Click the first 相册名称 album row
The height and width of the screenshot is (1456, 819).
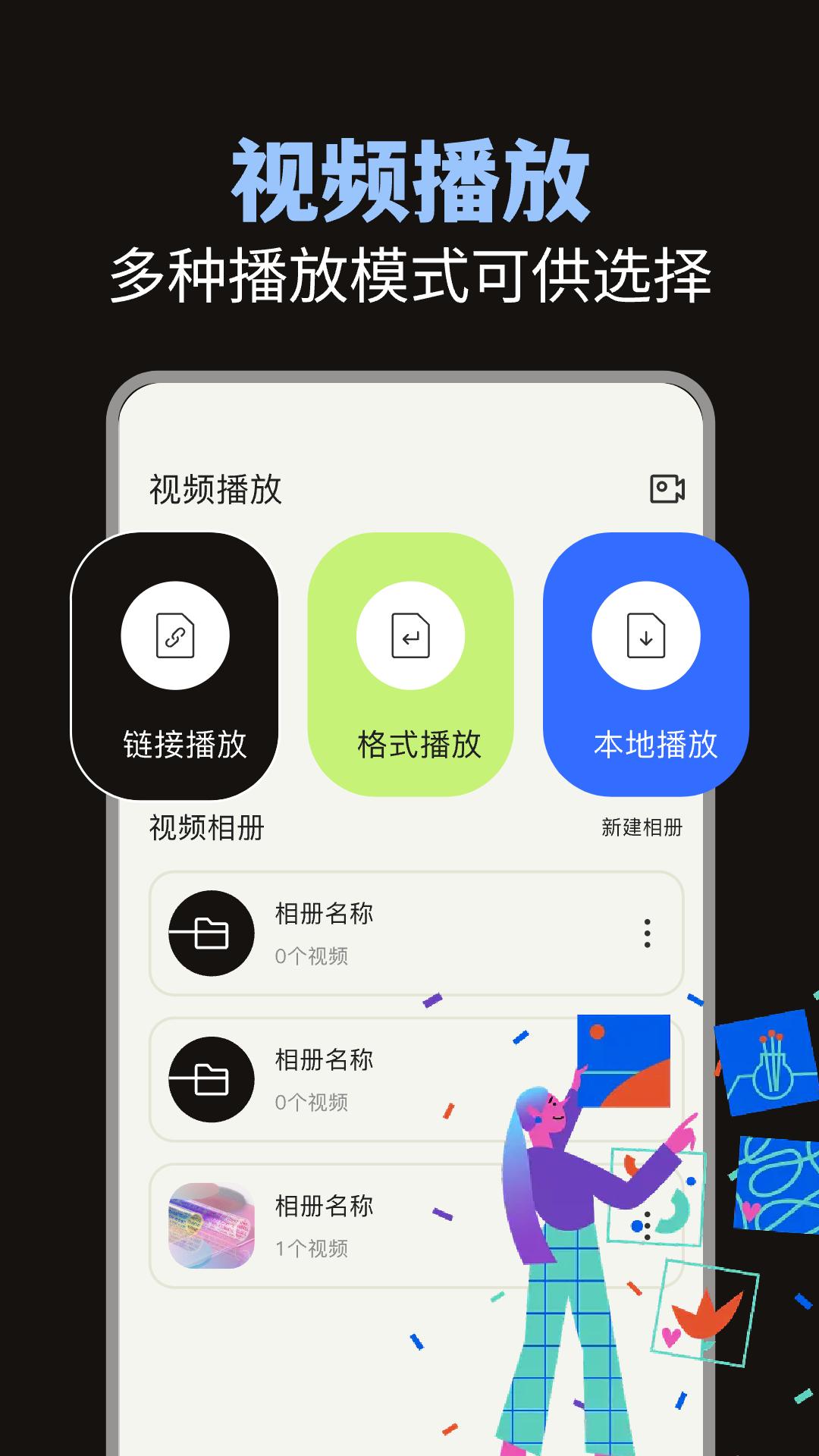(417, 934)
